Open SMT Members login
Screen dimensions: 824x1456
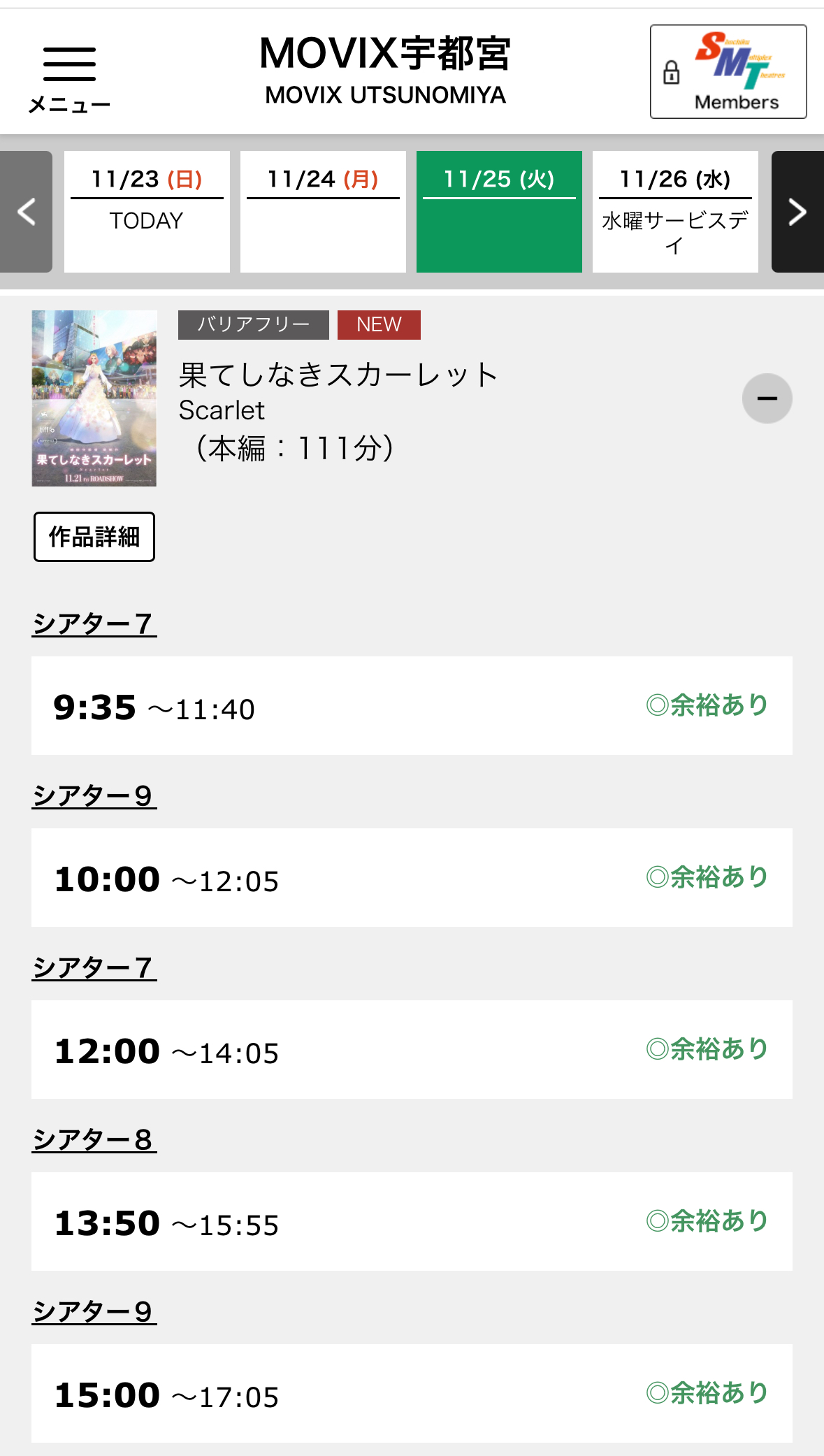728,72
